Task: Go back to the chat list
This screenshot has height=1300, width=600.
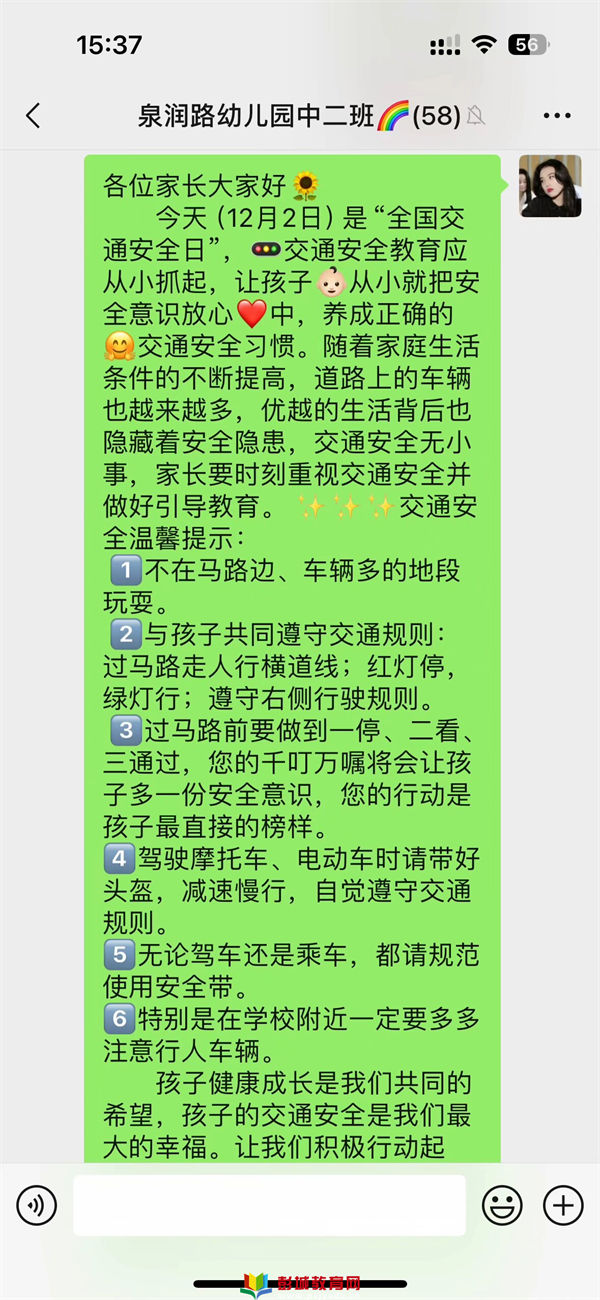Action: tap(33, 116)
